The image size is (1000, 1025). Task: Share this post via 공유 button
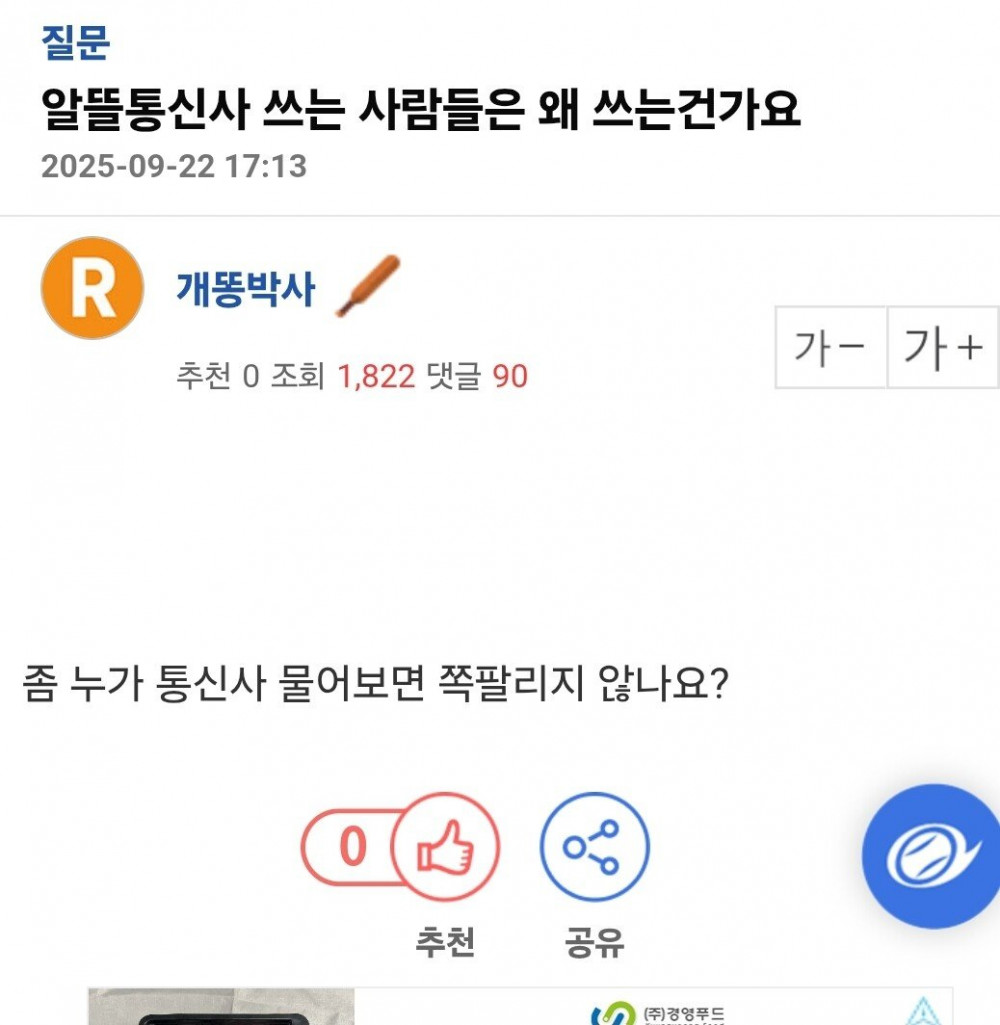pyautogui.click(x=594, y=848)
